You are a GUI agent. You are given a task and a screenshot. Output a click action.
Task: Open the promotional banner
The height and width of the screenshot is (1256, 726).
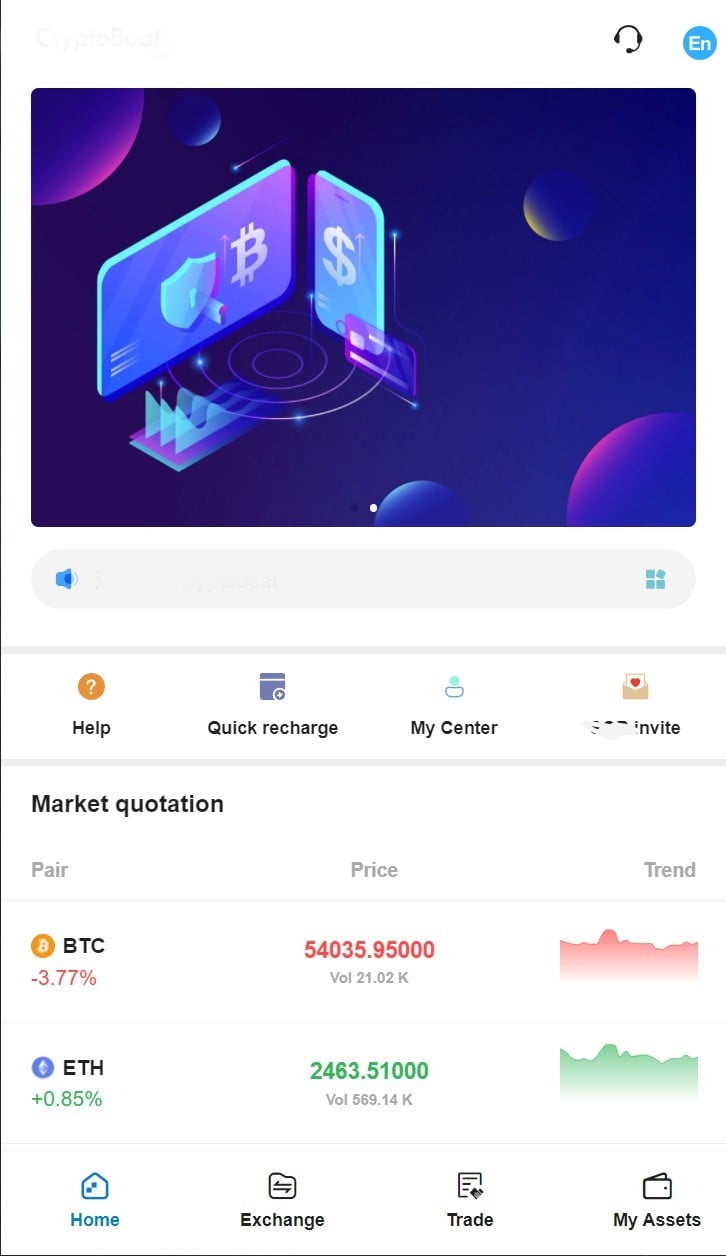363,307
